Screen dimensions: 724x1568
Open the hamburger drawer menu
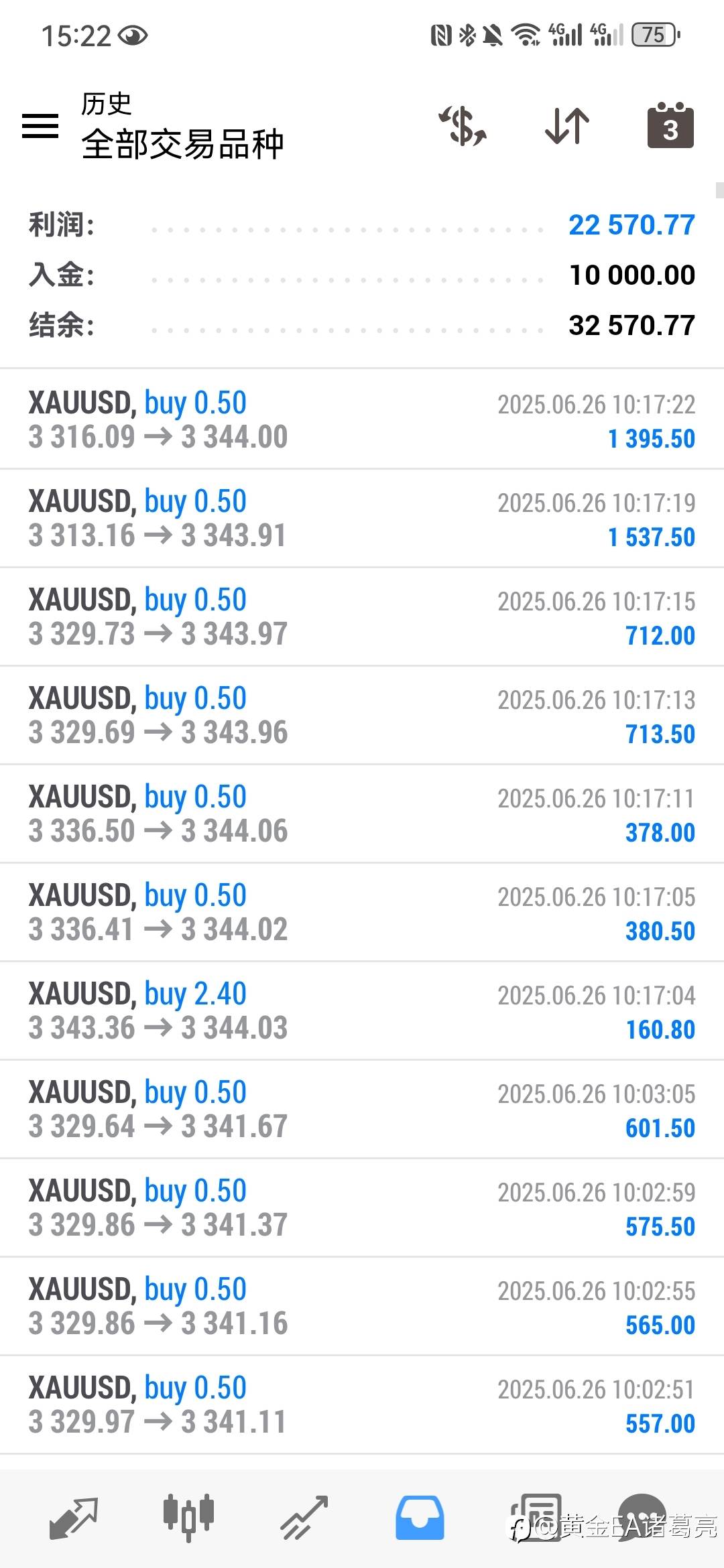pos(40,126)
